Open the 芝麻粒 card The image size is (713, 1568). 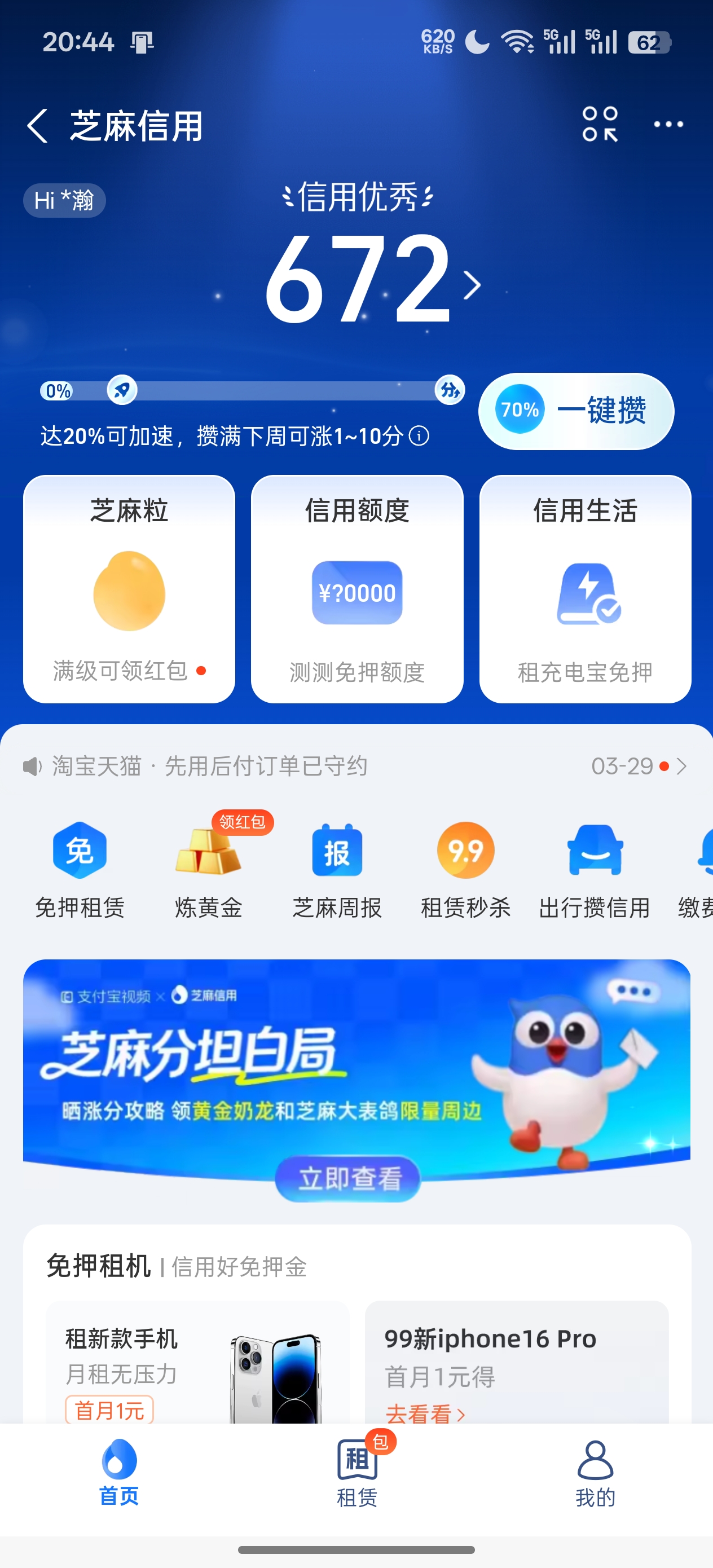tap(129, 589)
